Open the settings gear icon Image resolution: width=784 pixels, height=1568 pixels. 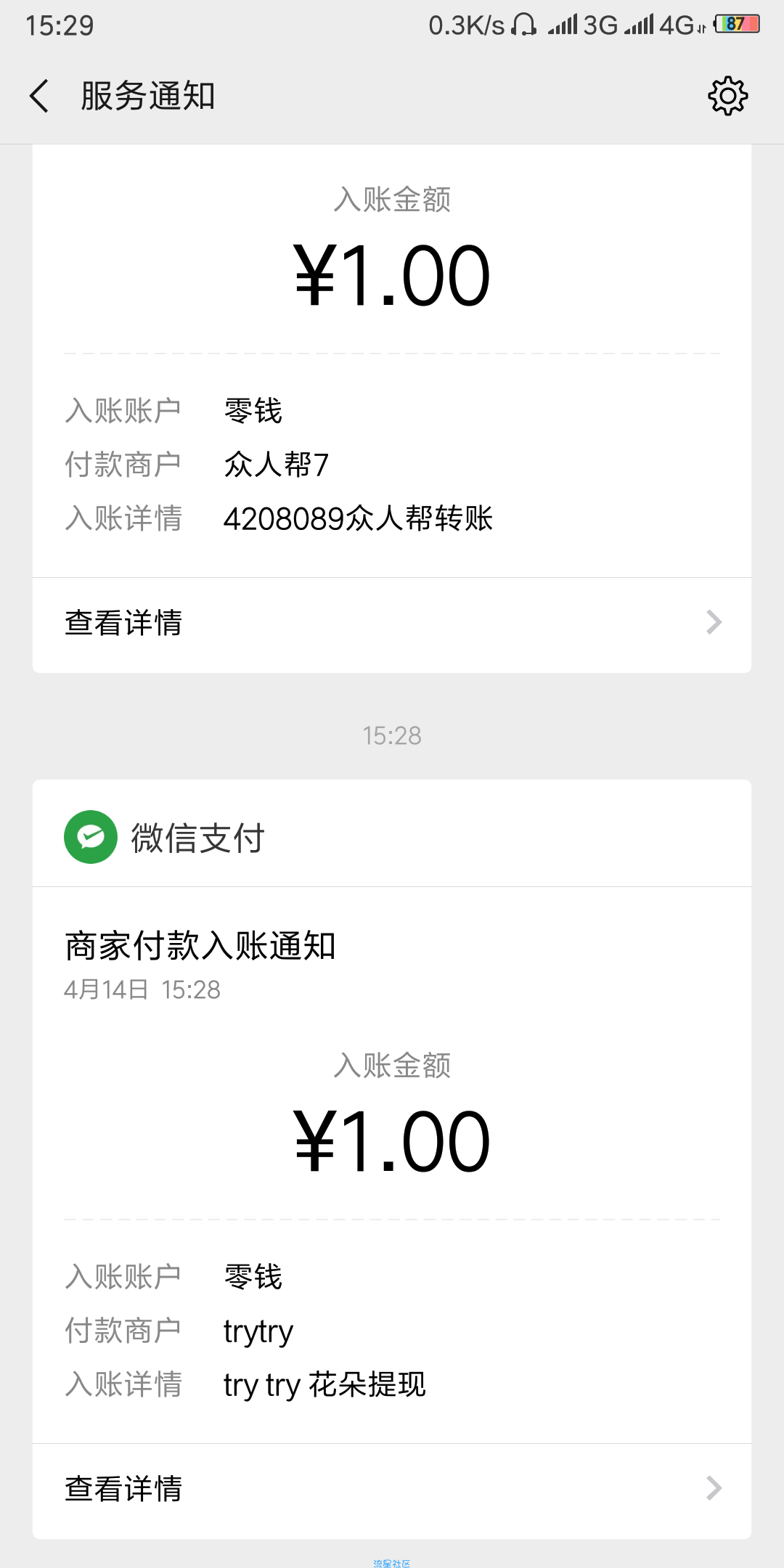[727, 96]
